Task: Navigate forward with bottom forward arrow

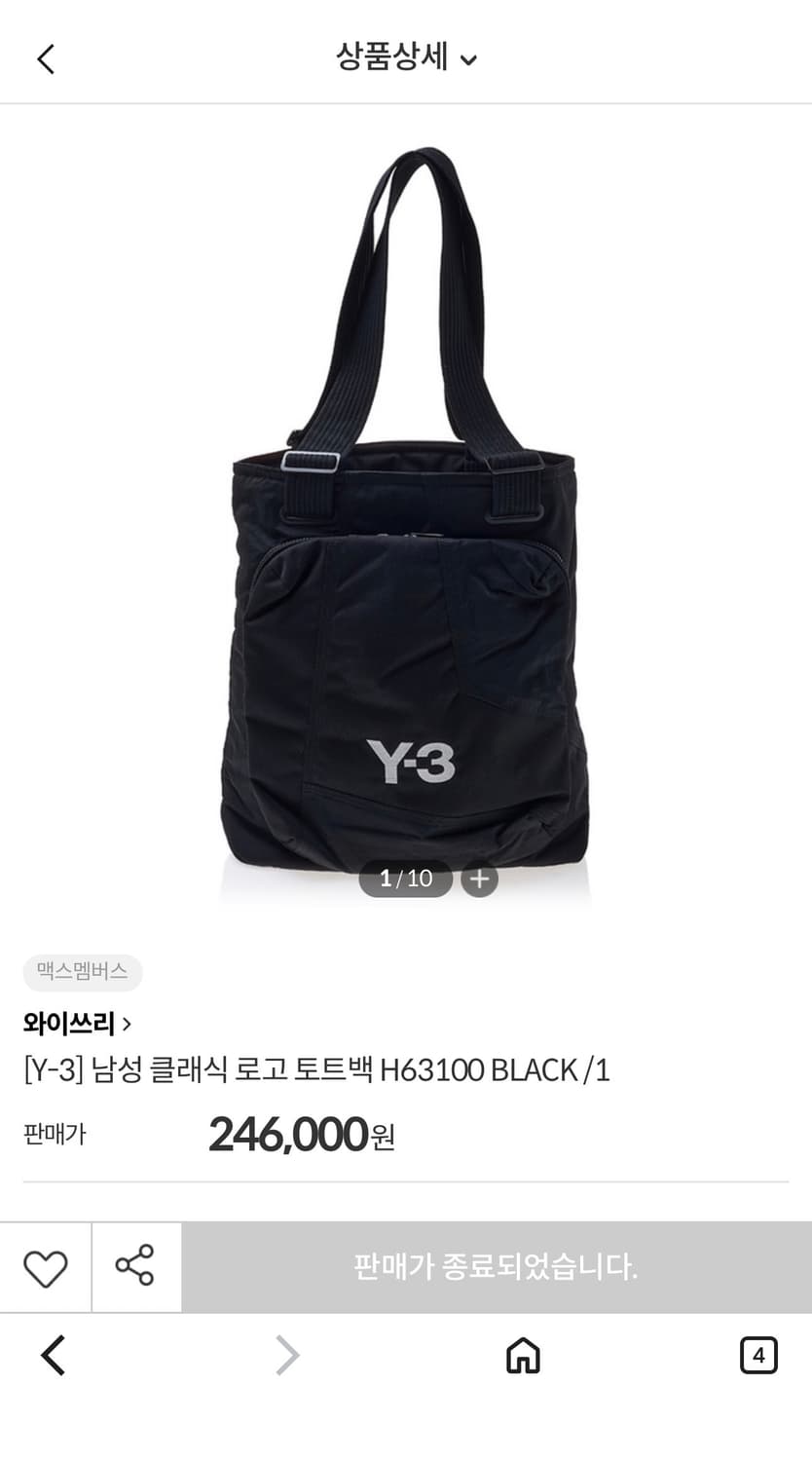Action: [287, 1355]
